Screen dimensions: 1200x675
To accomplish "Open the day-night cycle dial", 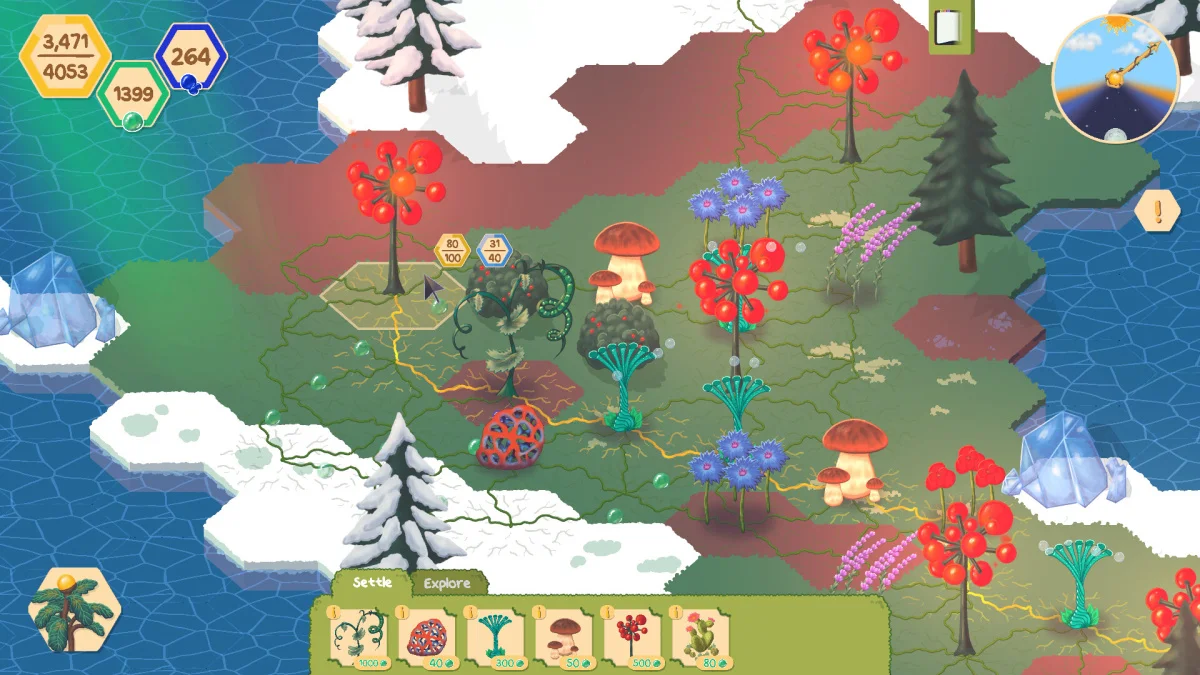I will click(1115, 80).
